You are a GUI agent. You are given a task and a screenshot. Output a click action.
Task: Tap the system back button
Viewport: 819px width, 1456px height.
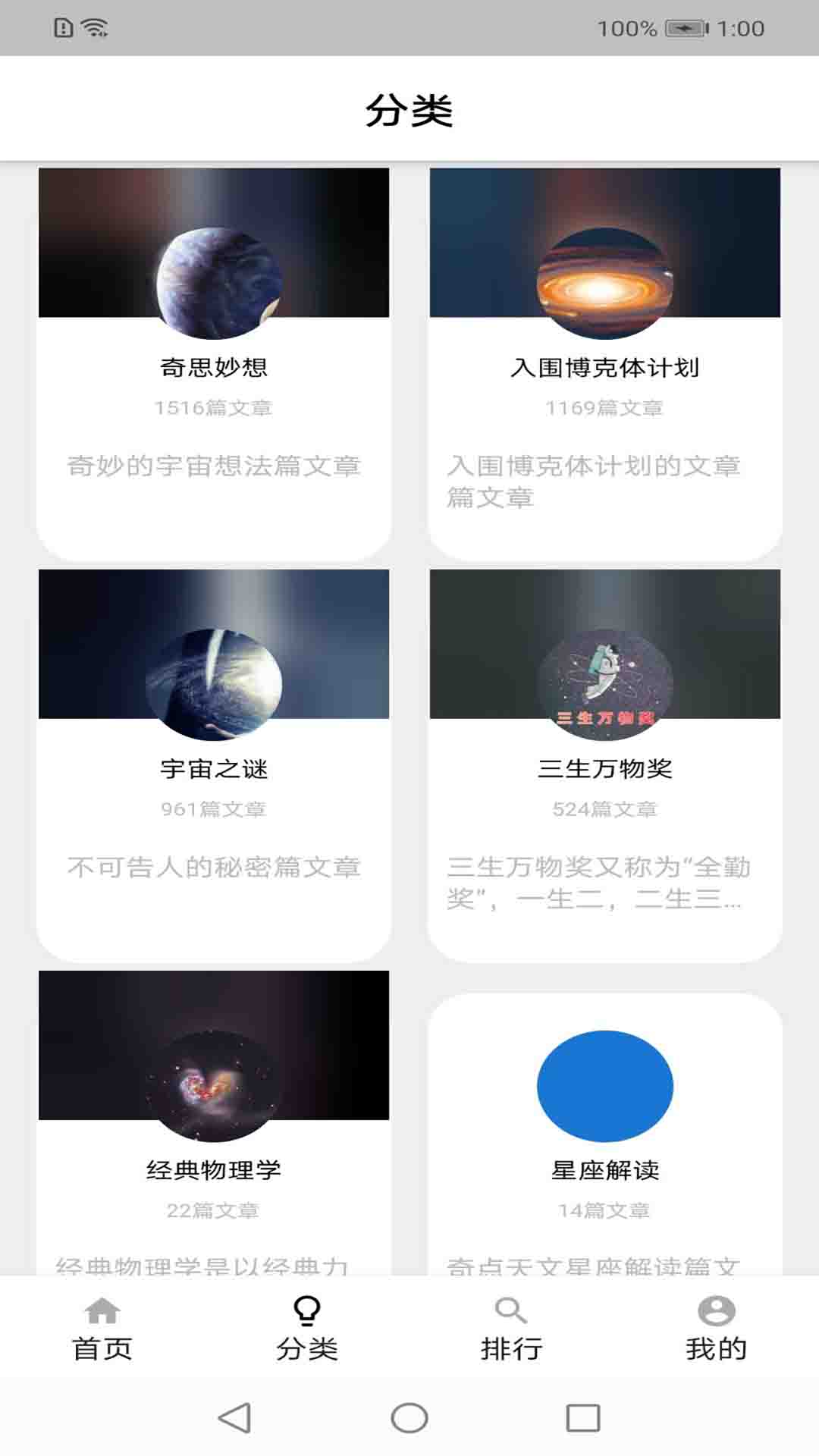click(x=234, y=1417)
